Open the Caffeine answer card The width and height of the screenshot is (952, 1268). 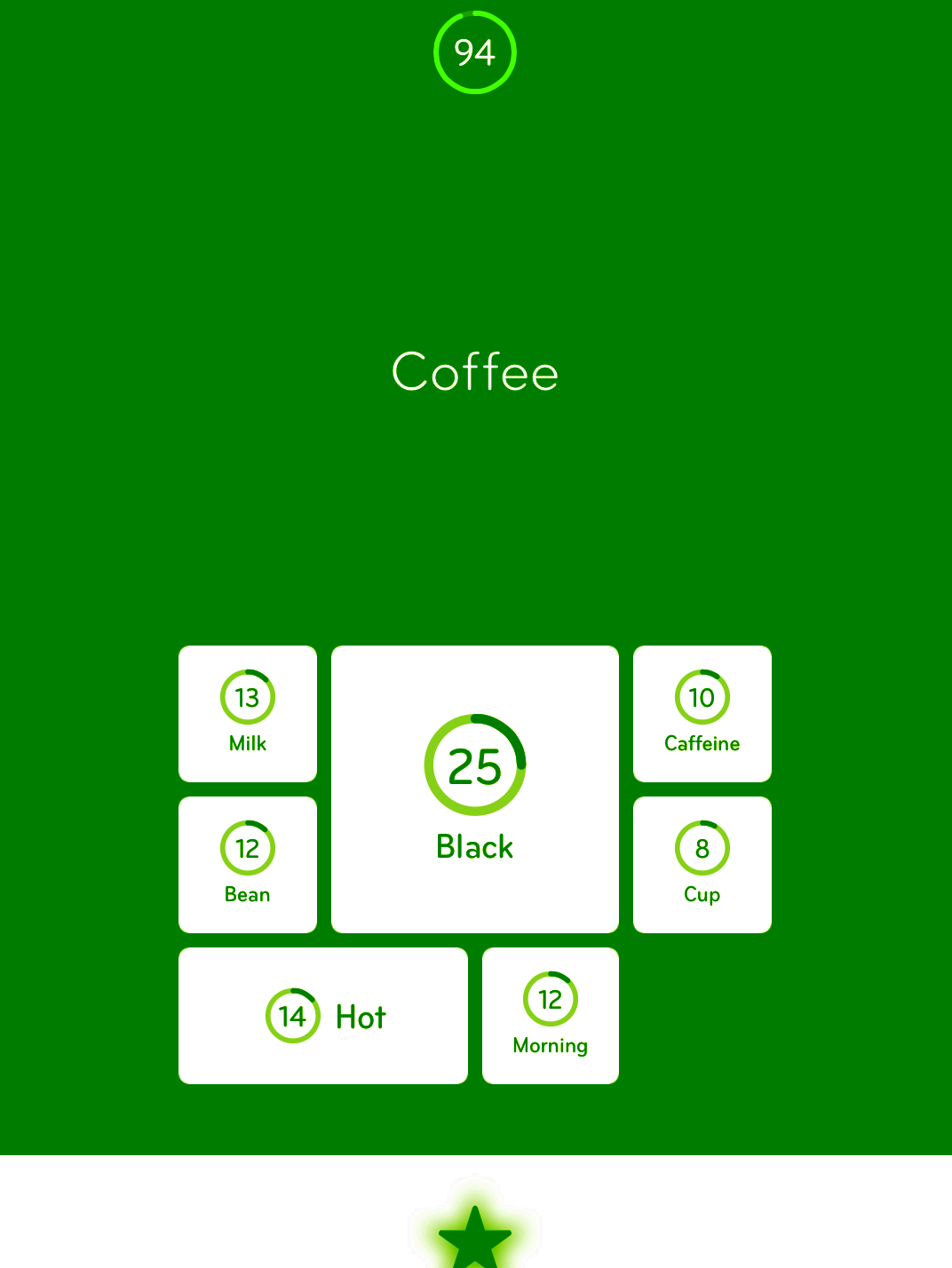[x=702, y=714]
